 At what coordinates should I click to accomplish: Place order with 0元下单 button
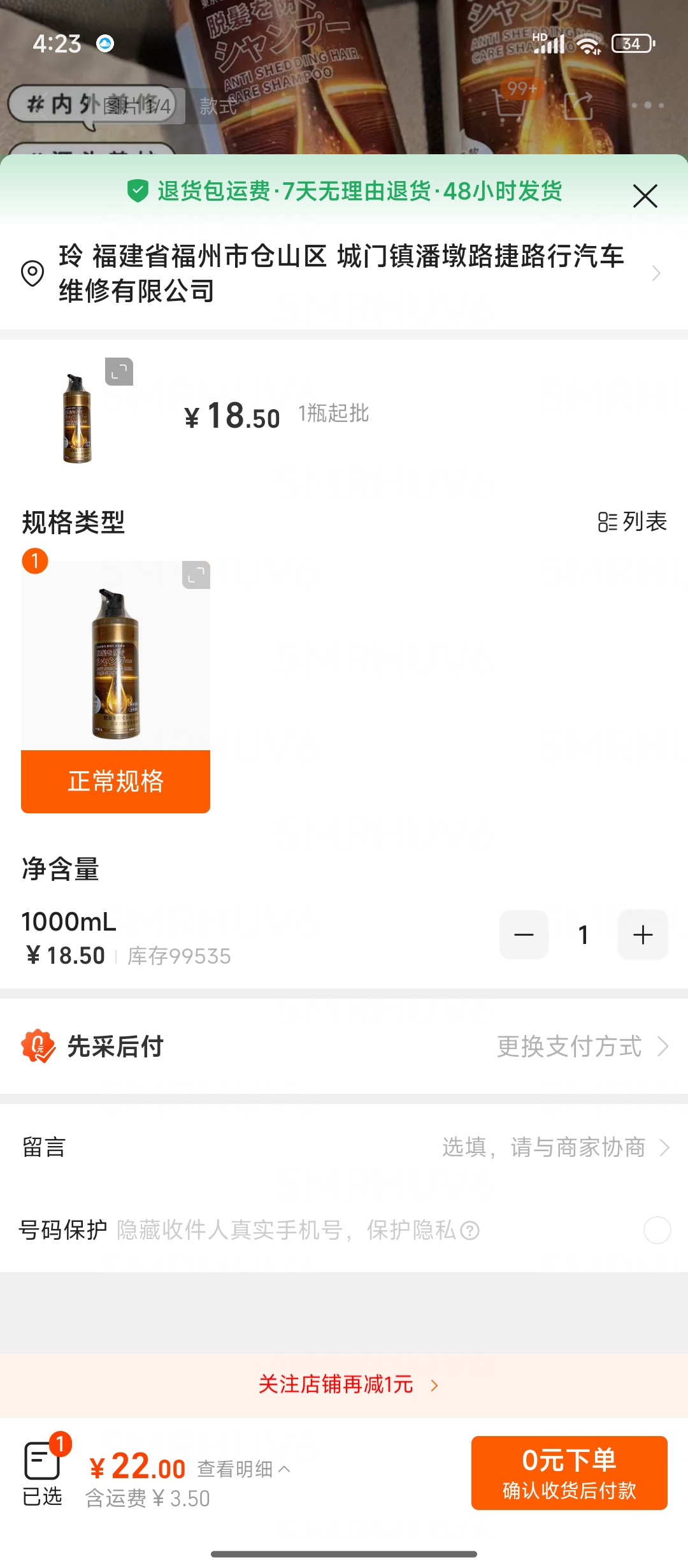click(x=569, y=1473)
